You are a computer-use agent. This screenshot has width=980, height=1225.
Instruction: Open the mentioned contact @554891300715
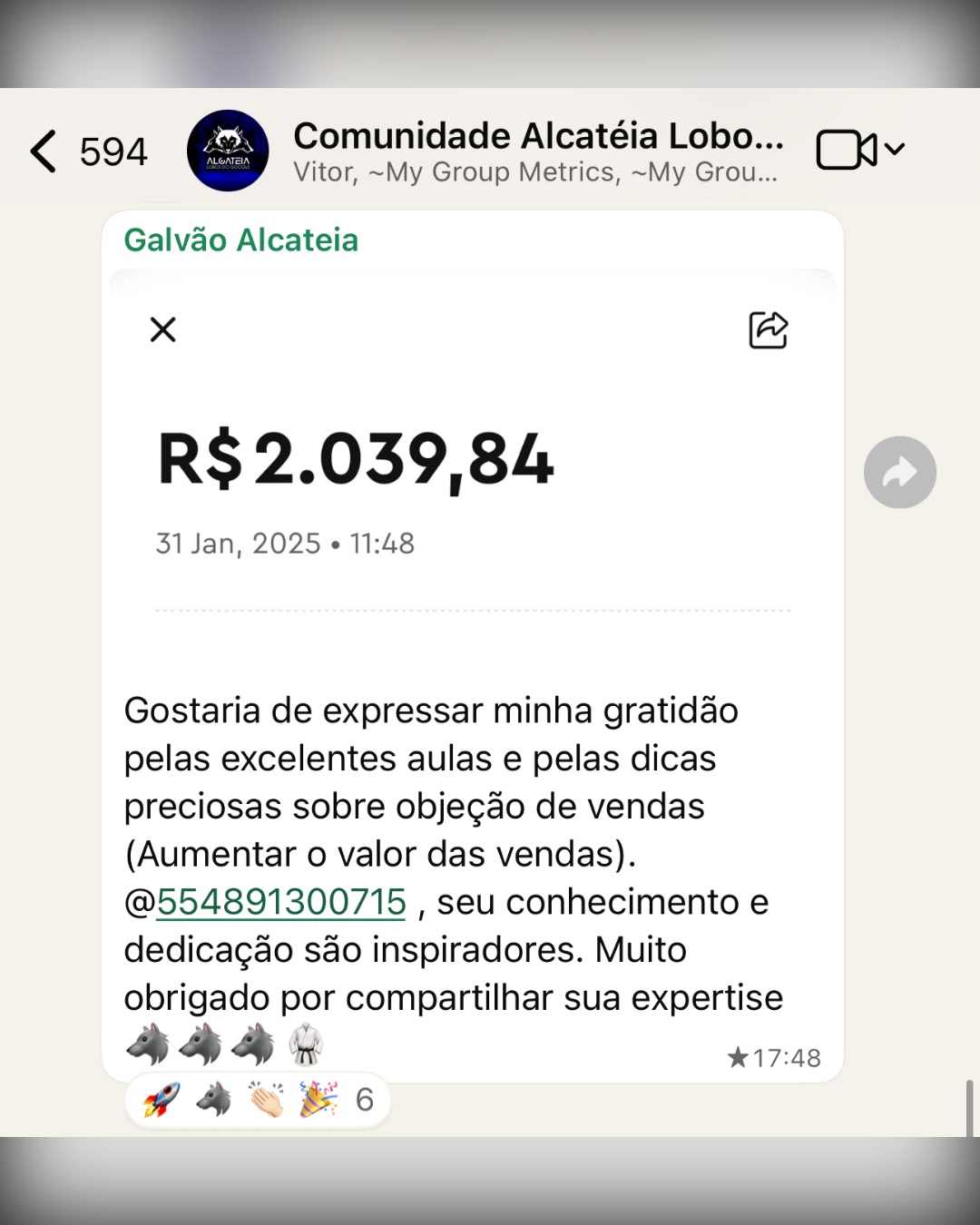point(281,902)
